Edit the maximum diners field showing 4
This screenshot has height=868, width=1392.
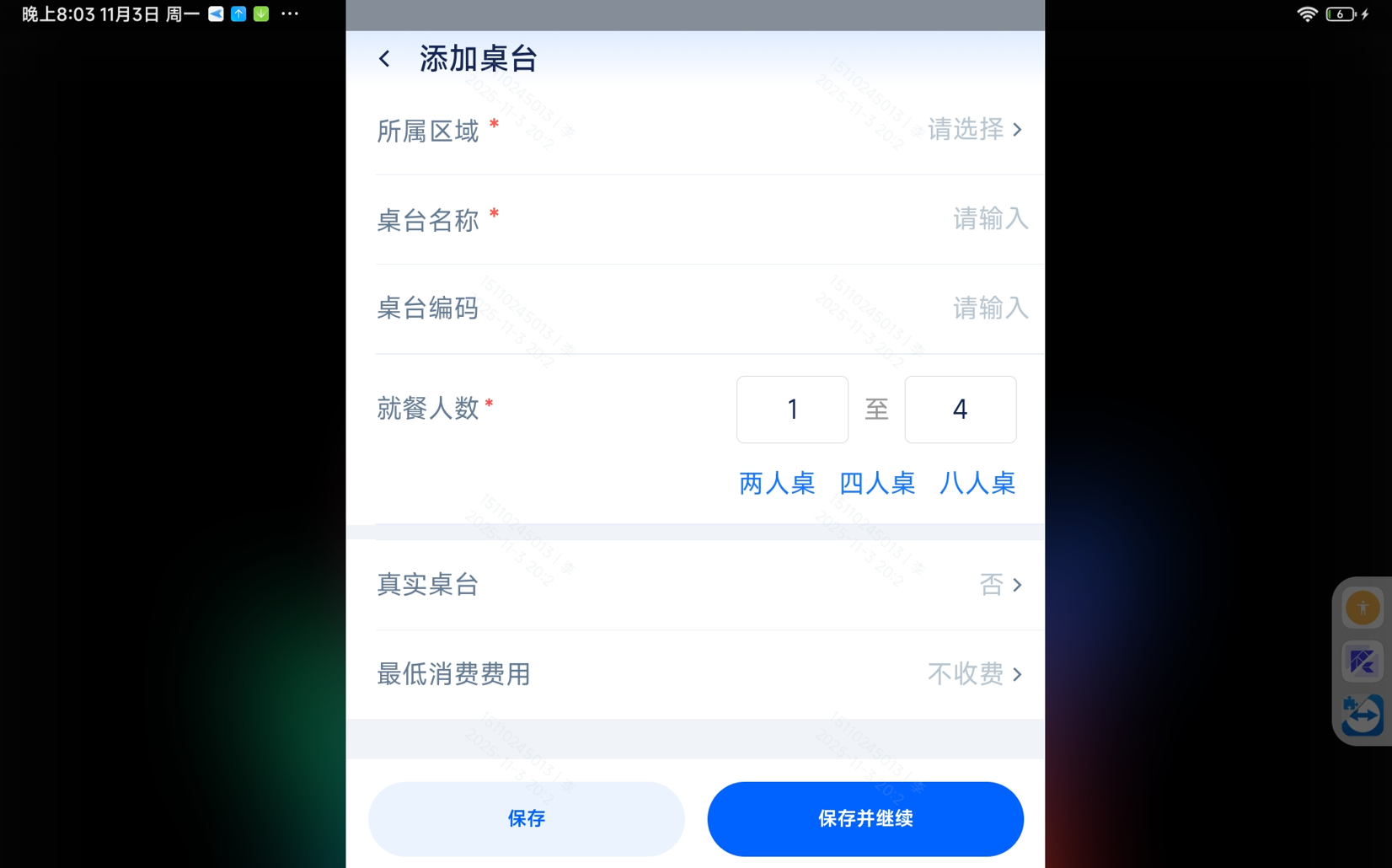[x=960, y=410]
